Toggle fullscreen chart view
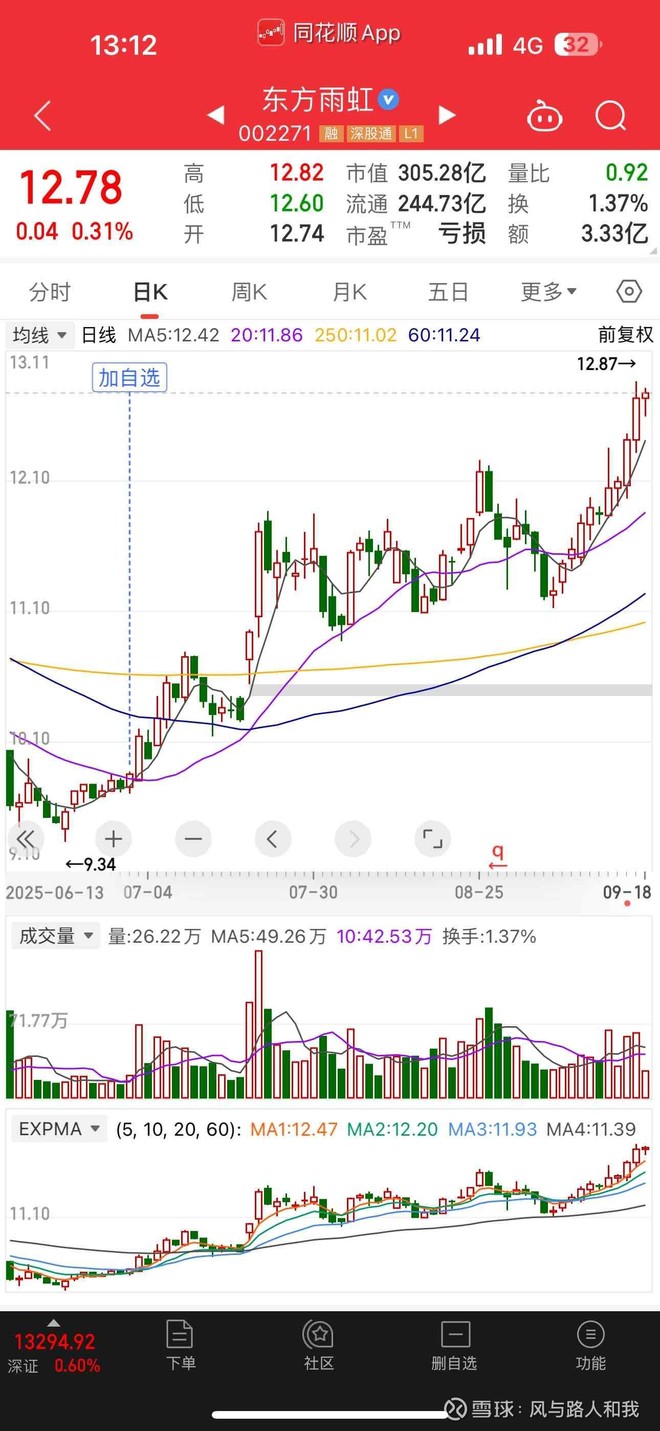660x1431 pixels. (x=432, y=839)
